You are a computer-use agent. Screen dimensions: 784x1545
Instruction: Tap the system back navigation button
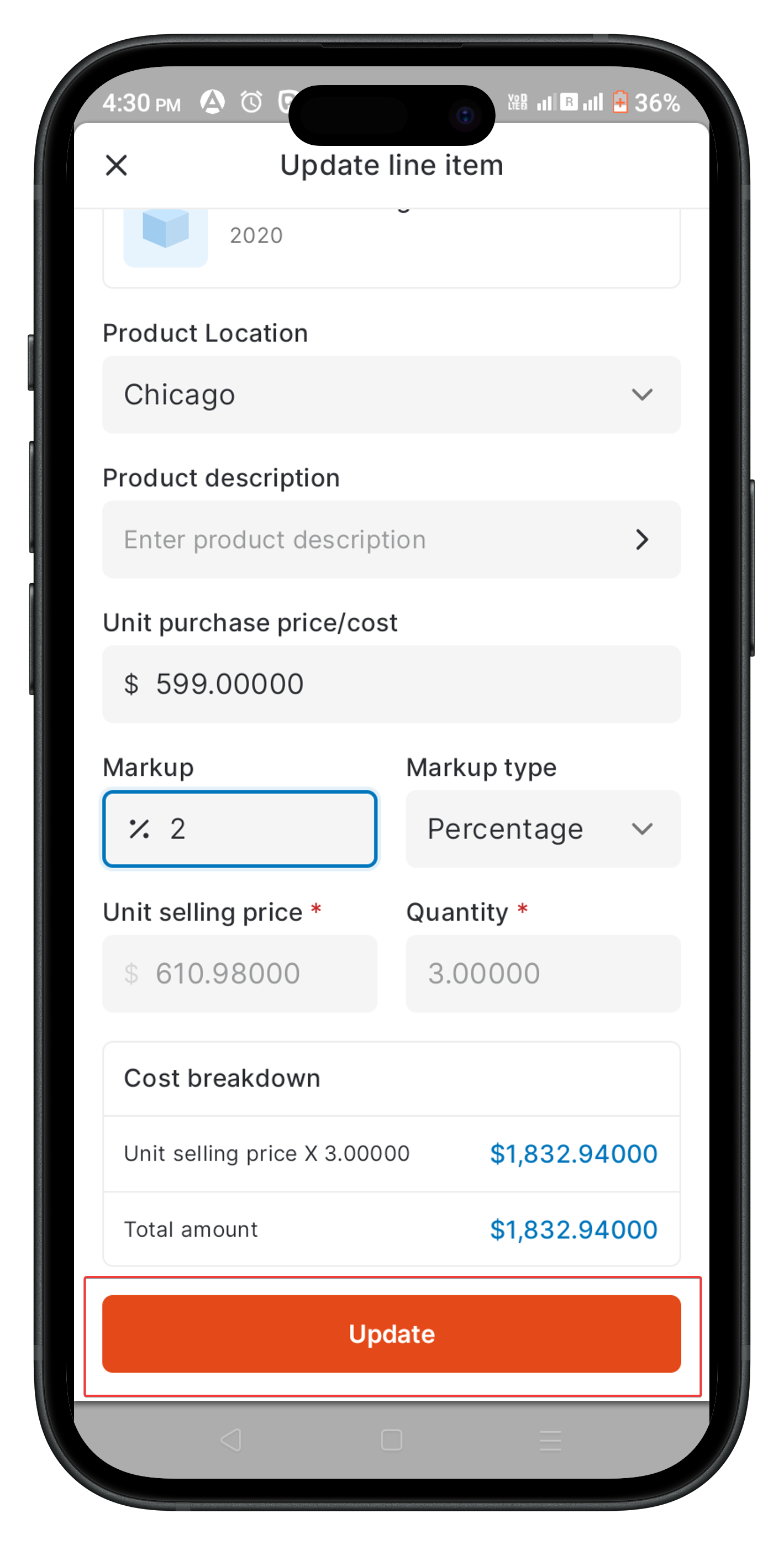point(231,1439)
